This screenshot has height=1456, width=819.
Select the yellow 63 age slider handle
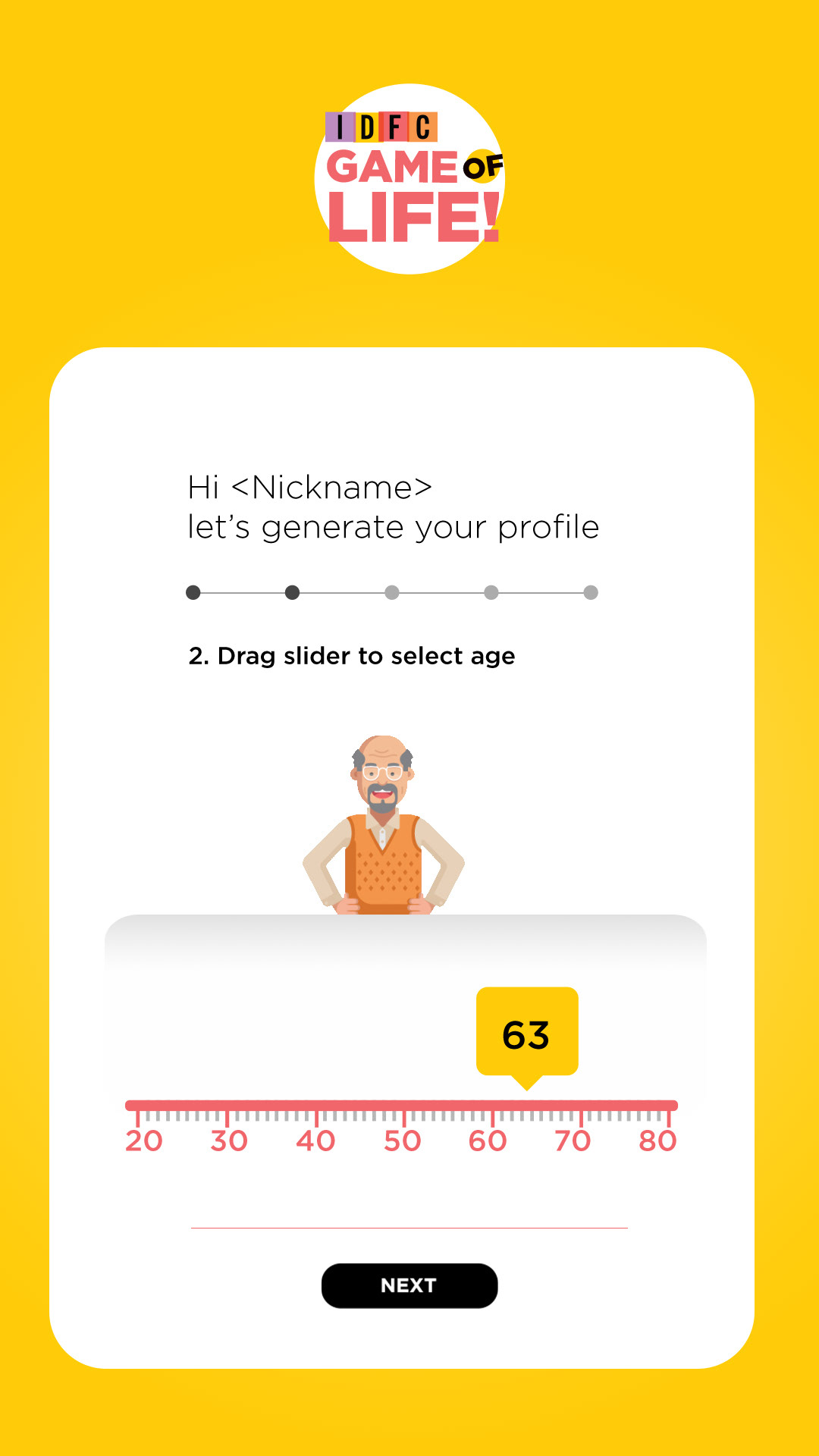526,1034
